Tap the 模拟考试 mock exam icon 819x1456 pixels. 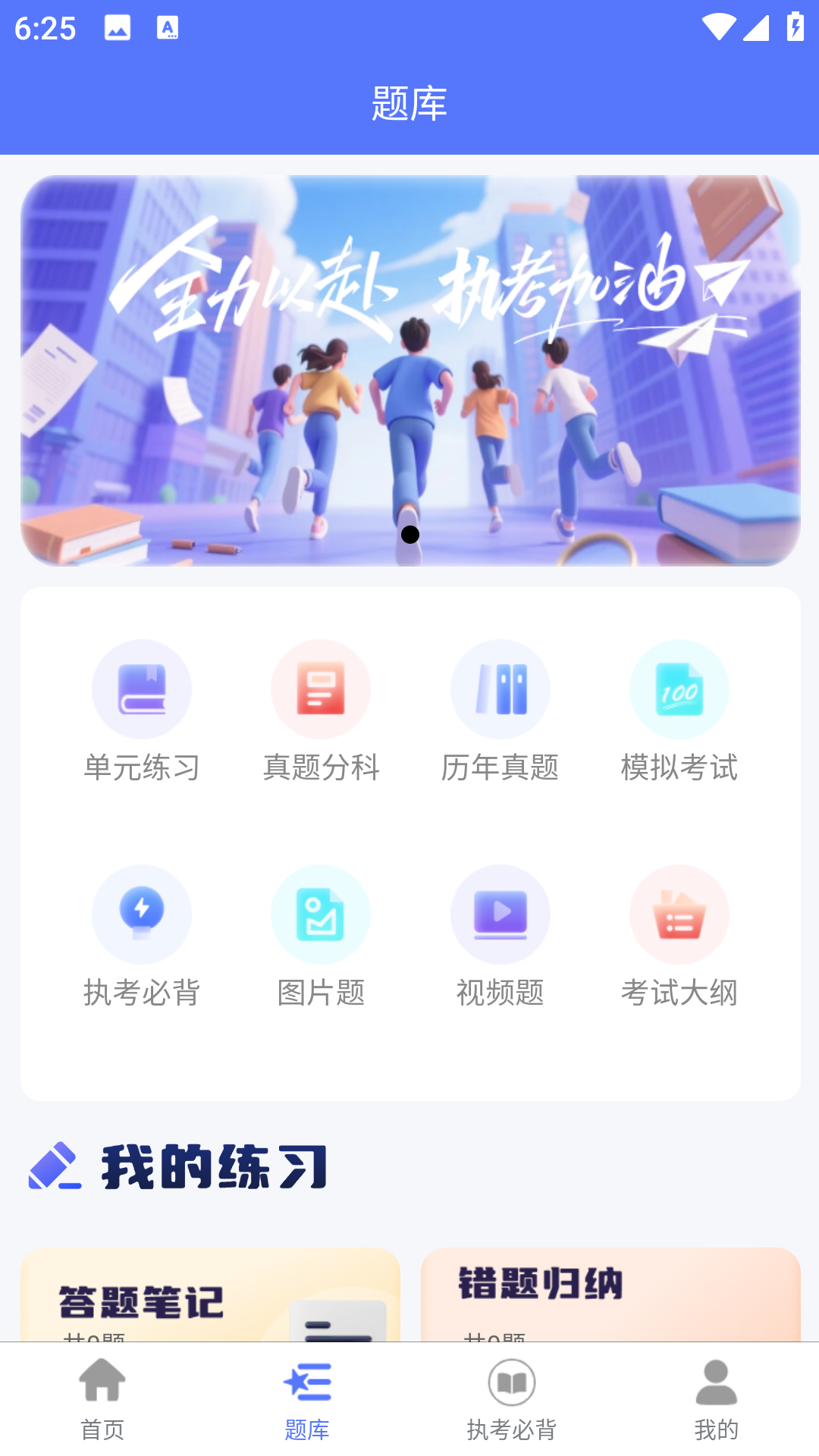click(x=679, y=689)
